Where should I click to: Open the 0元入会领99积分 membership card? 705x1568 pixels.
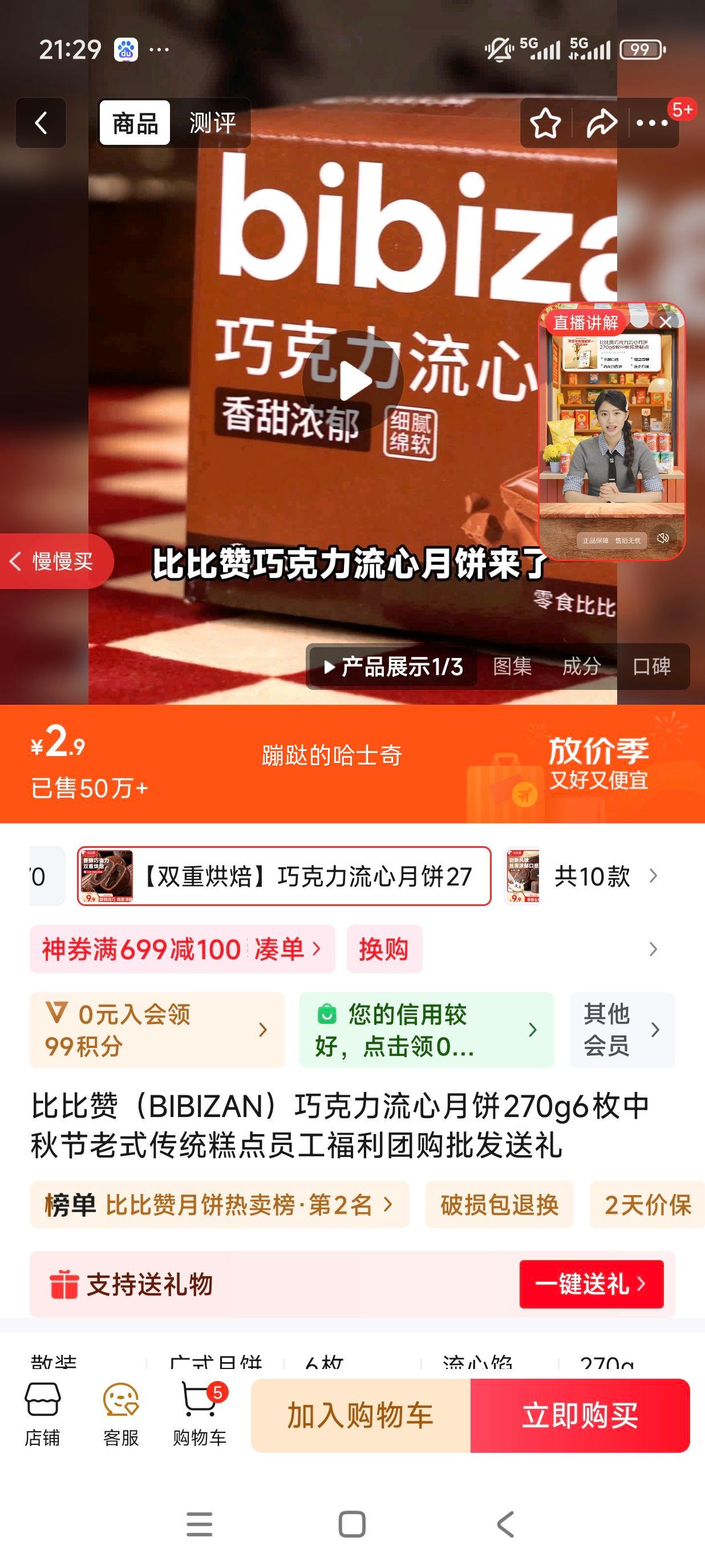[x=156, y=1030]
